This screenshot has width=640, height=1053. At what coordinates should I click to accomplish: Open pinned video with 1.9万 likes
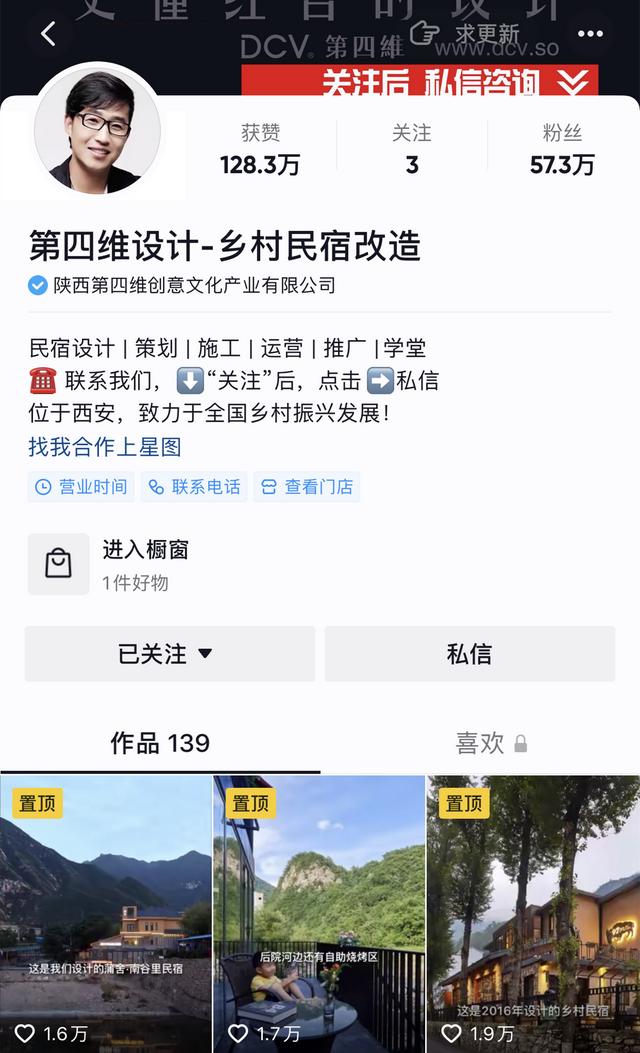click(x=533, y=910)
